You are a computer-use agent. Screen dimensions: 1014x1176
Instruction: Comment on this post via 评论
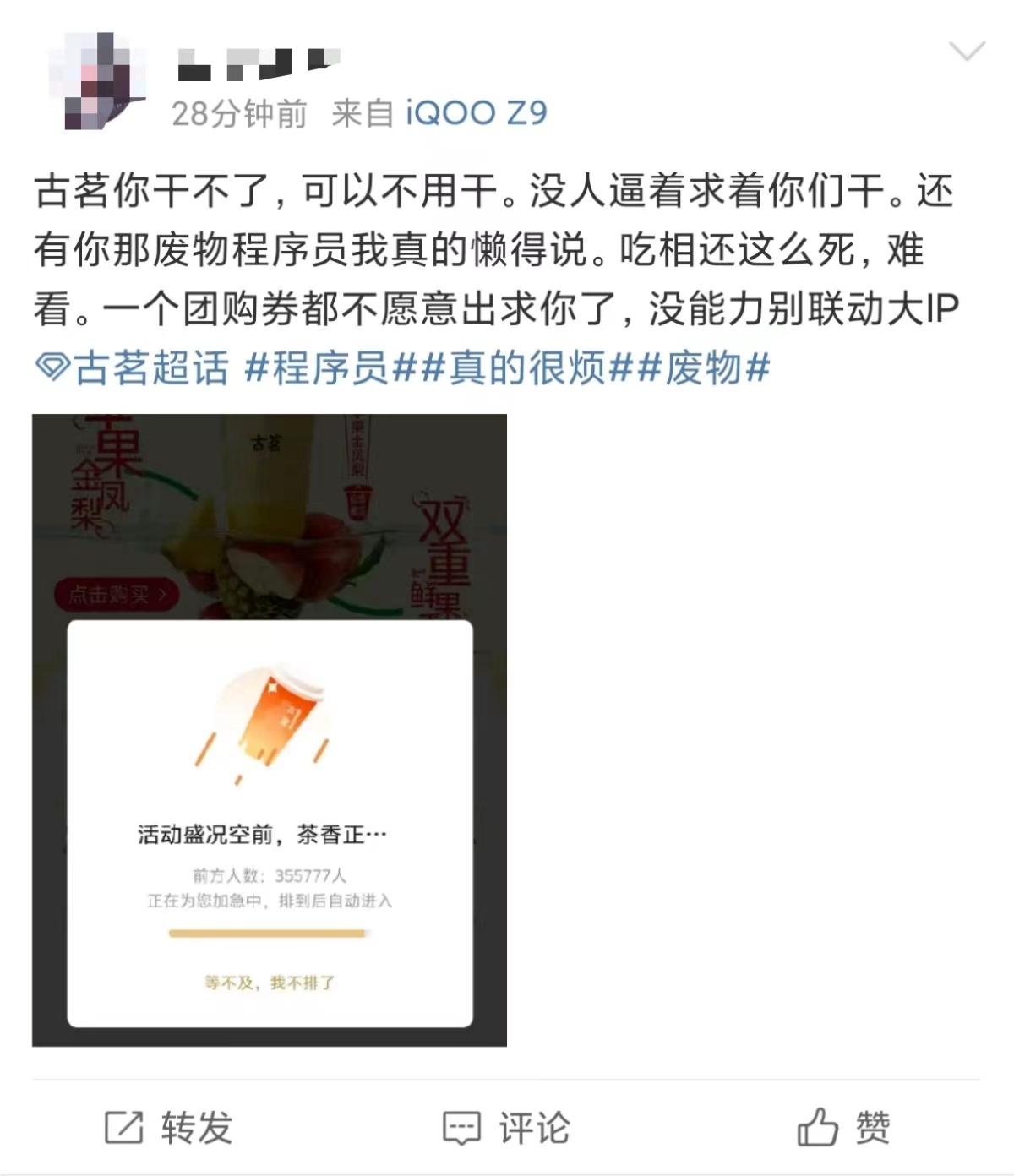507,1128
